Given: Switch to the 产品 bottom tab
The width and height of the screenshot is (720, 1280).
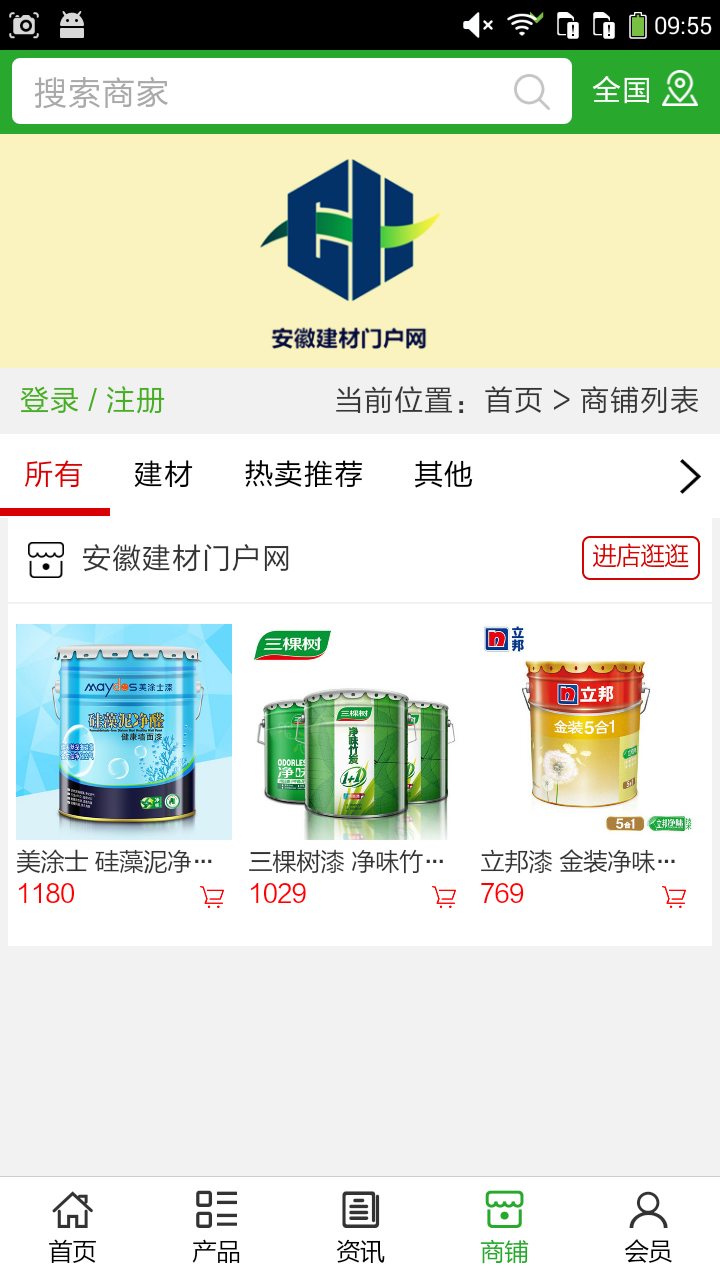Looking at the screenshot, I should pos(216,1228).
